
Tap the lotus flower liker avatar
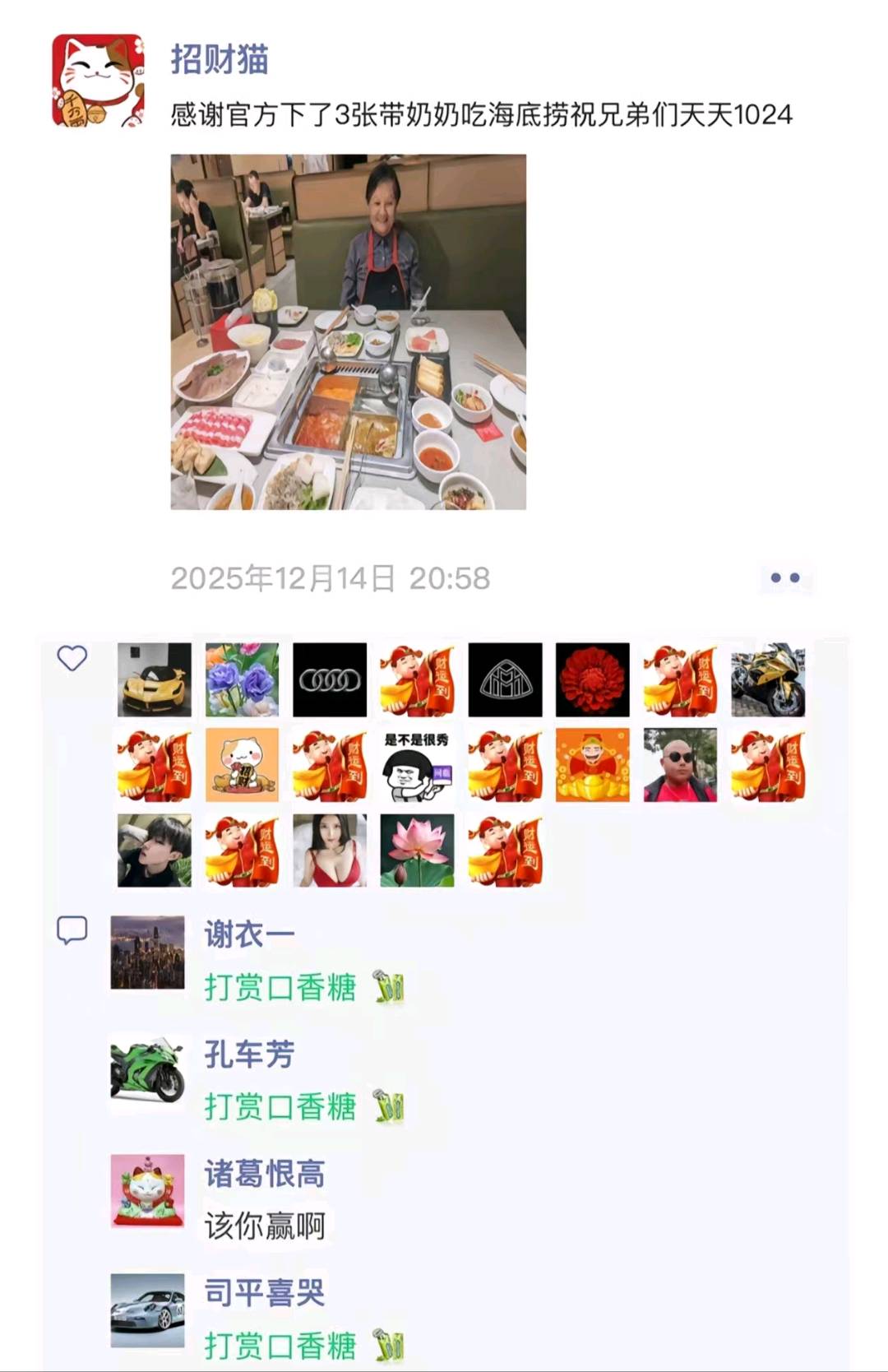[x=418, y=851]
